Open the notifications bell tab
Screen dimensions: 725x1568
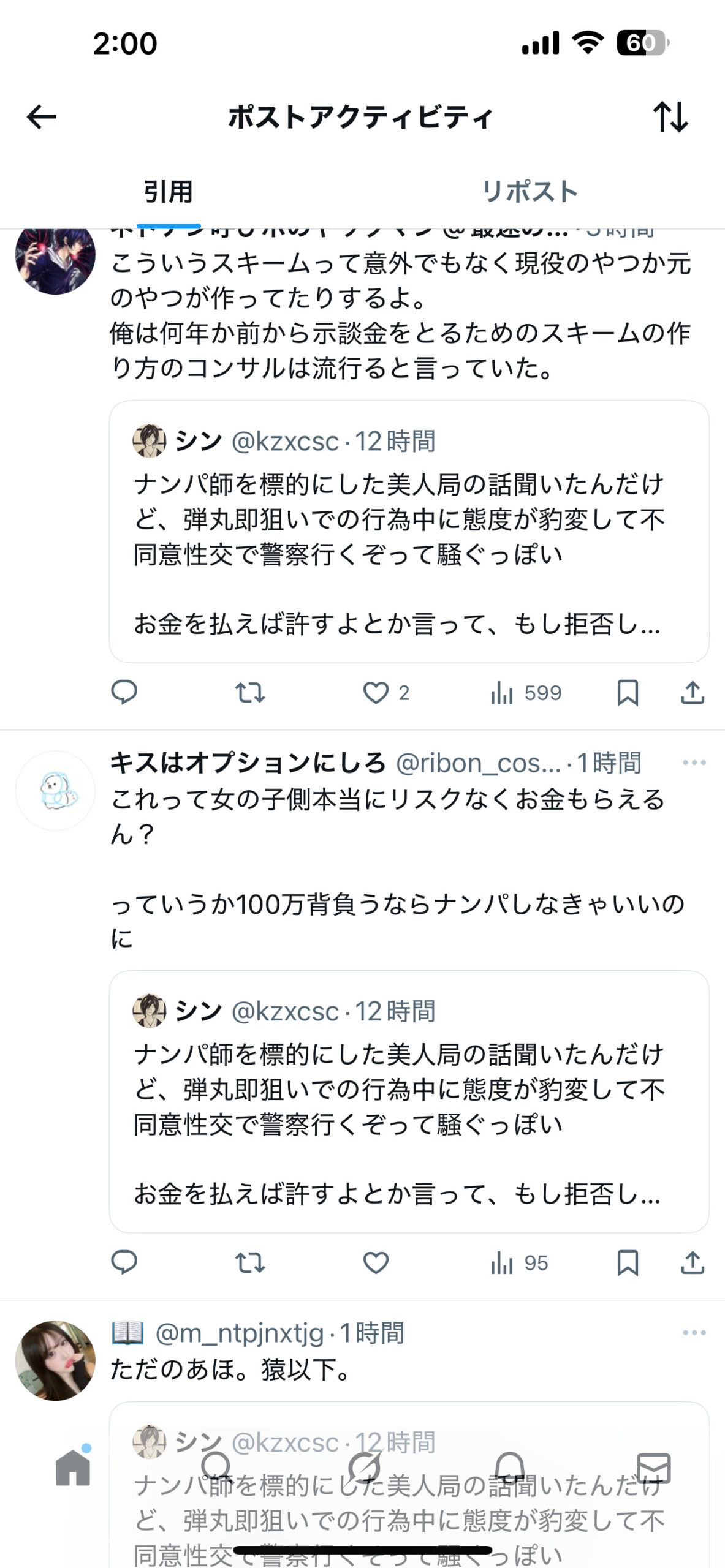click(509, 1468)
